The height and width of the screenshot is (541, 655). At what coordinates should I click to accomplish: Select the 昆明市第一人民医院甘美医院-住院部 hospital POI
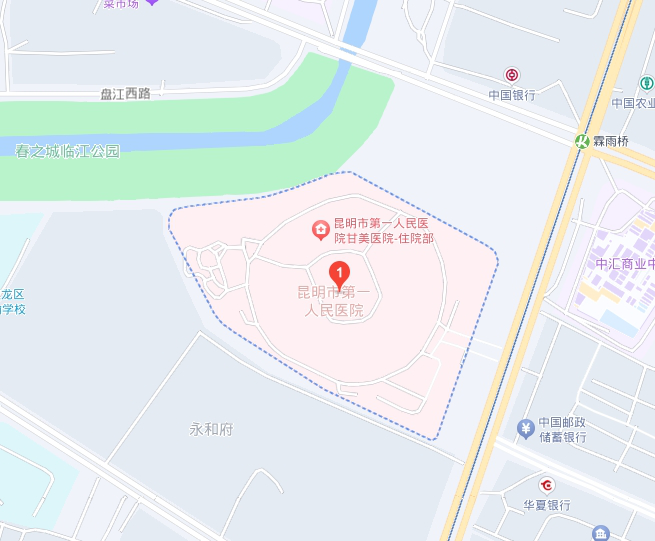(x=320, y=231)
